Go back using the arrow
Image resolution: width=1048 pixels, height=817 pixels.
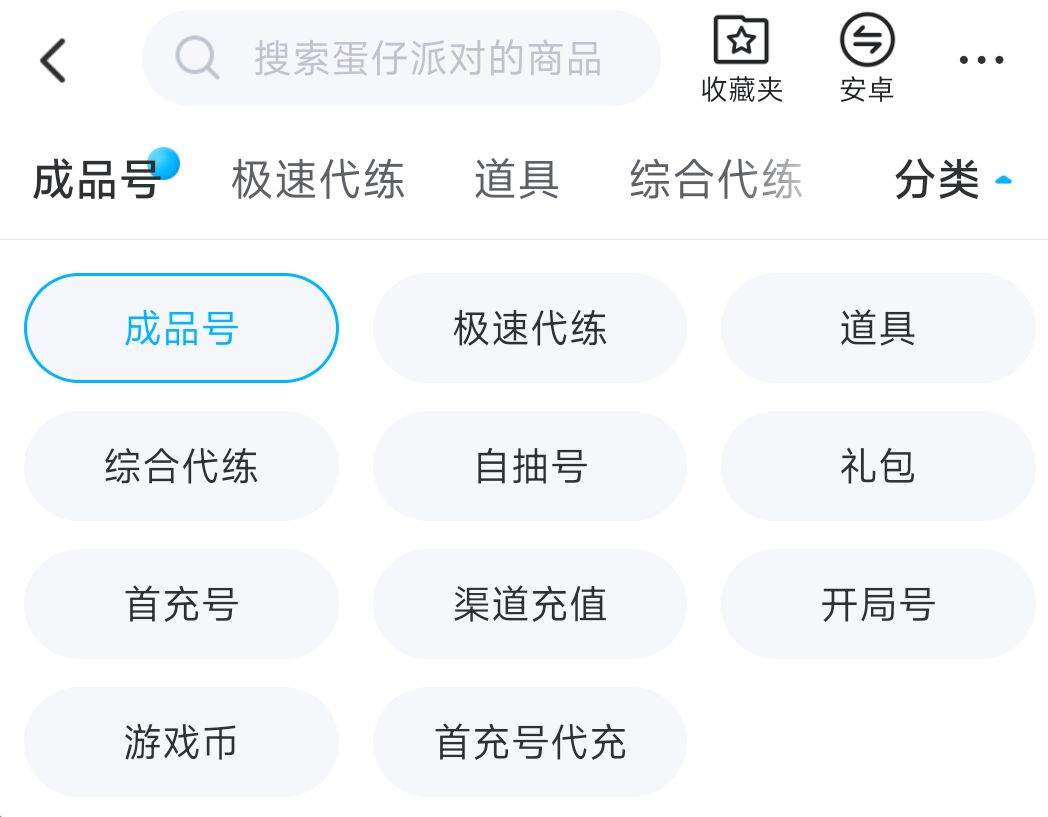(x=53, y=60)
